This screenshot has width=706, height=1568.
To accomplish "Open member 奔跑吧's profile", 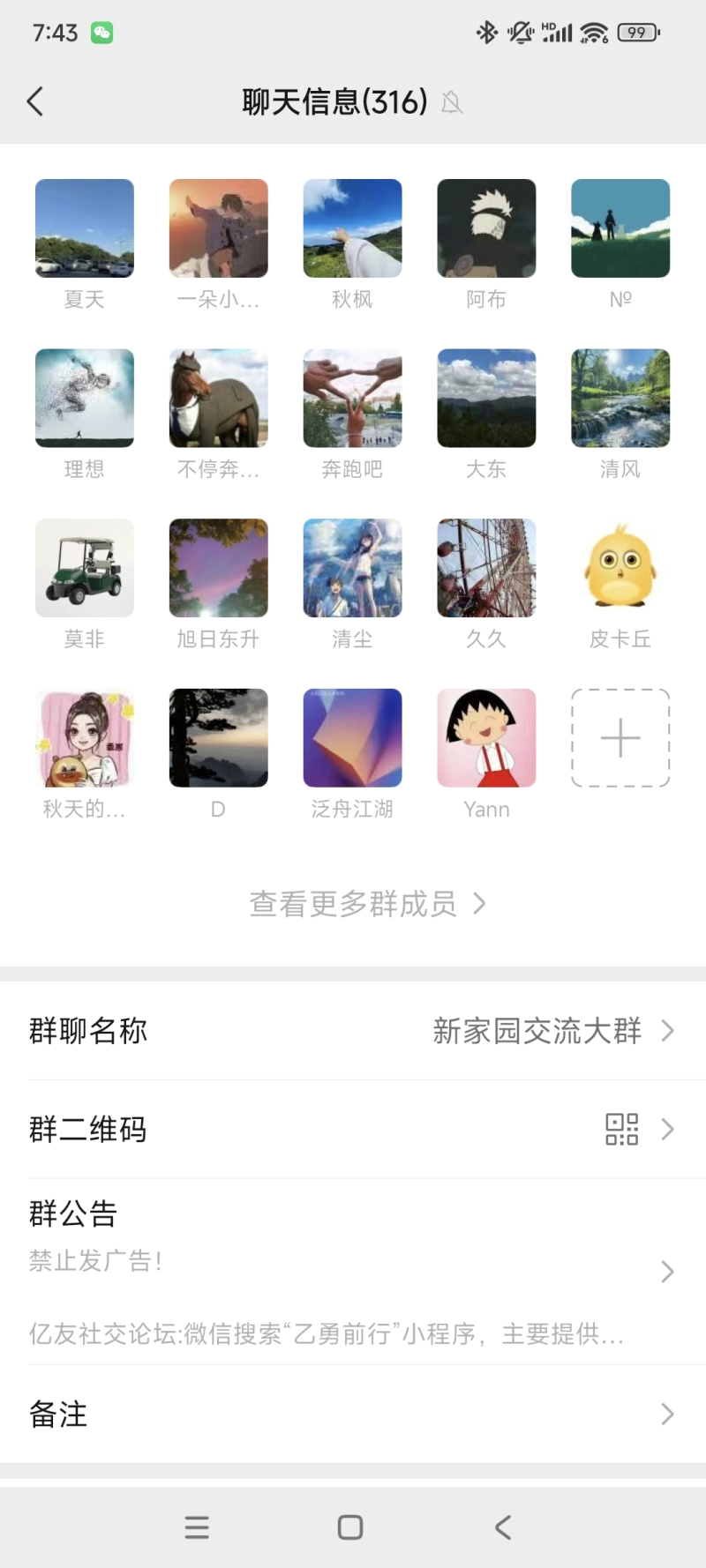I will pos(353,399).
